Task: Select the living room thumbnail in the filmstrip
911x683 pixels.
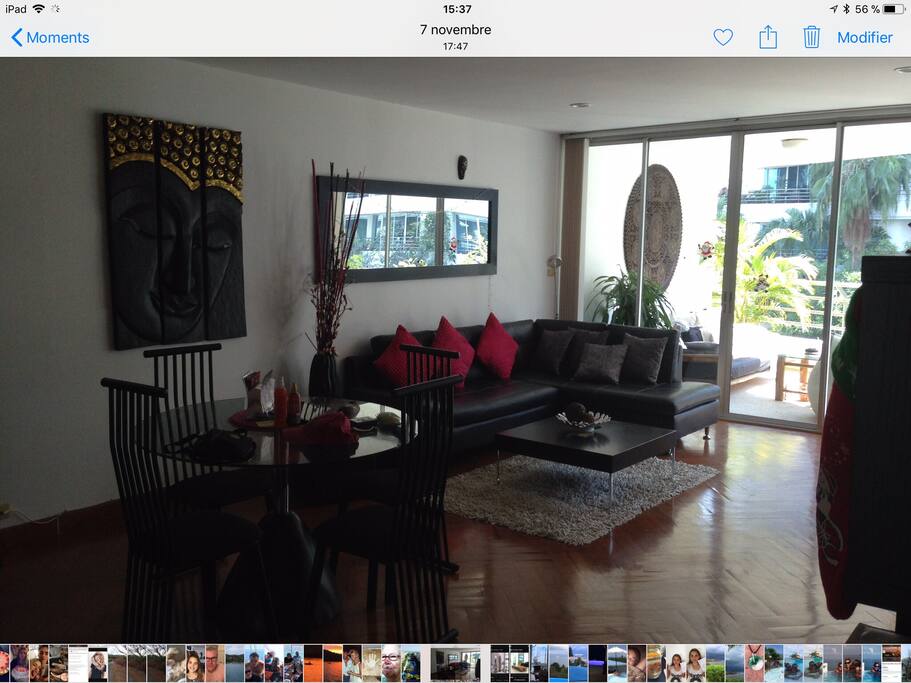Action: [455, 663]
